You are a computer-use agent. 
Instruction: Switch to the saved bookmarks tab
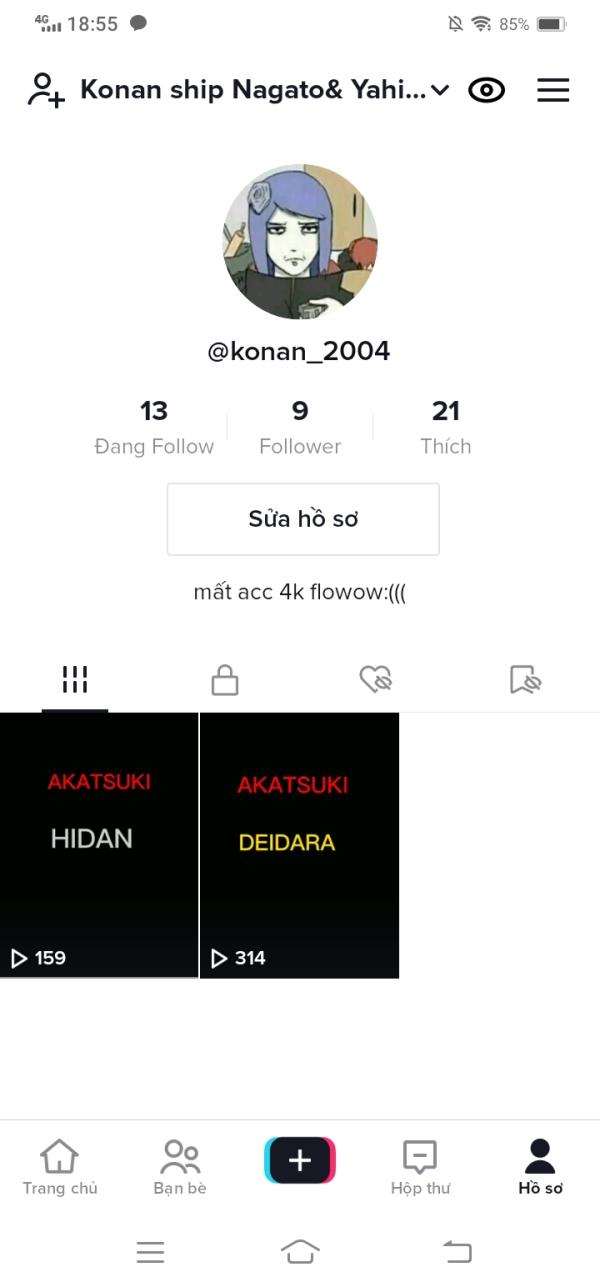click(525, 680)
